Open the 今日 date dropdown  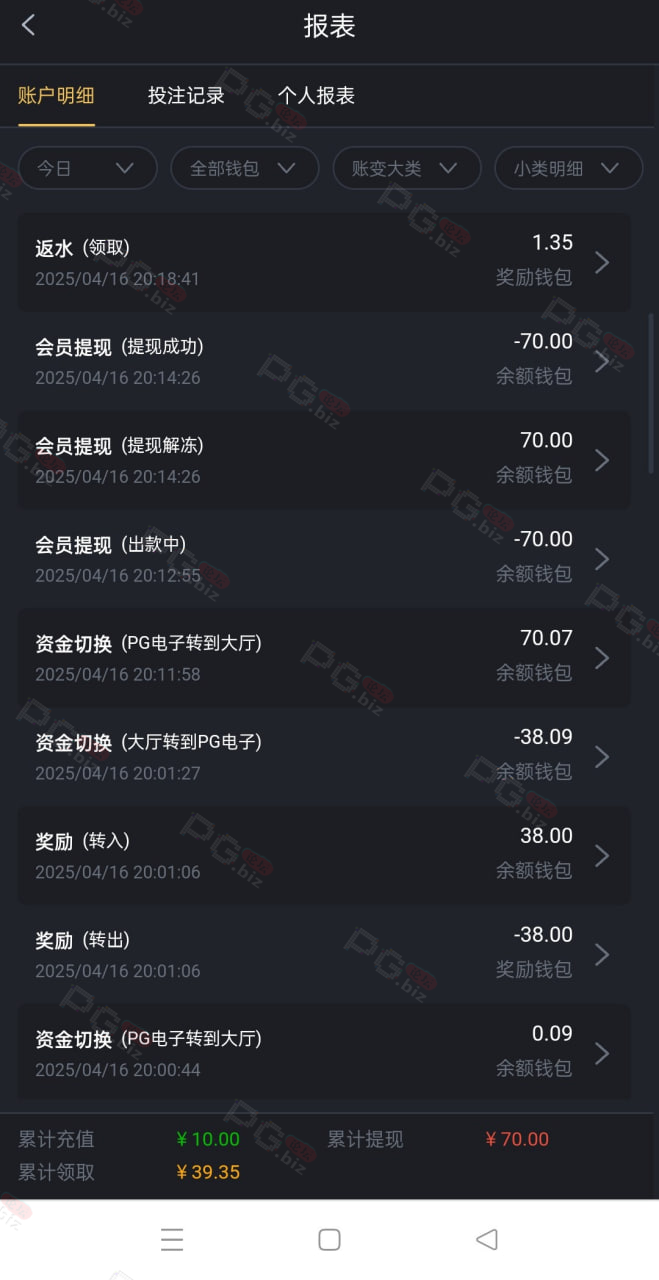click(x=88, y=168)
